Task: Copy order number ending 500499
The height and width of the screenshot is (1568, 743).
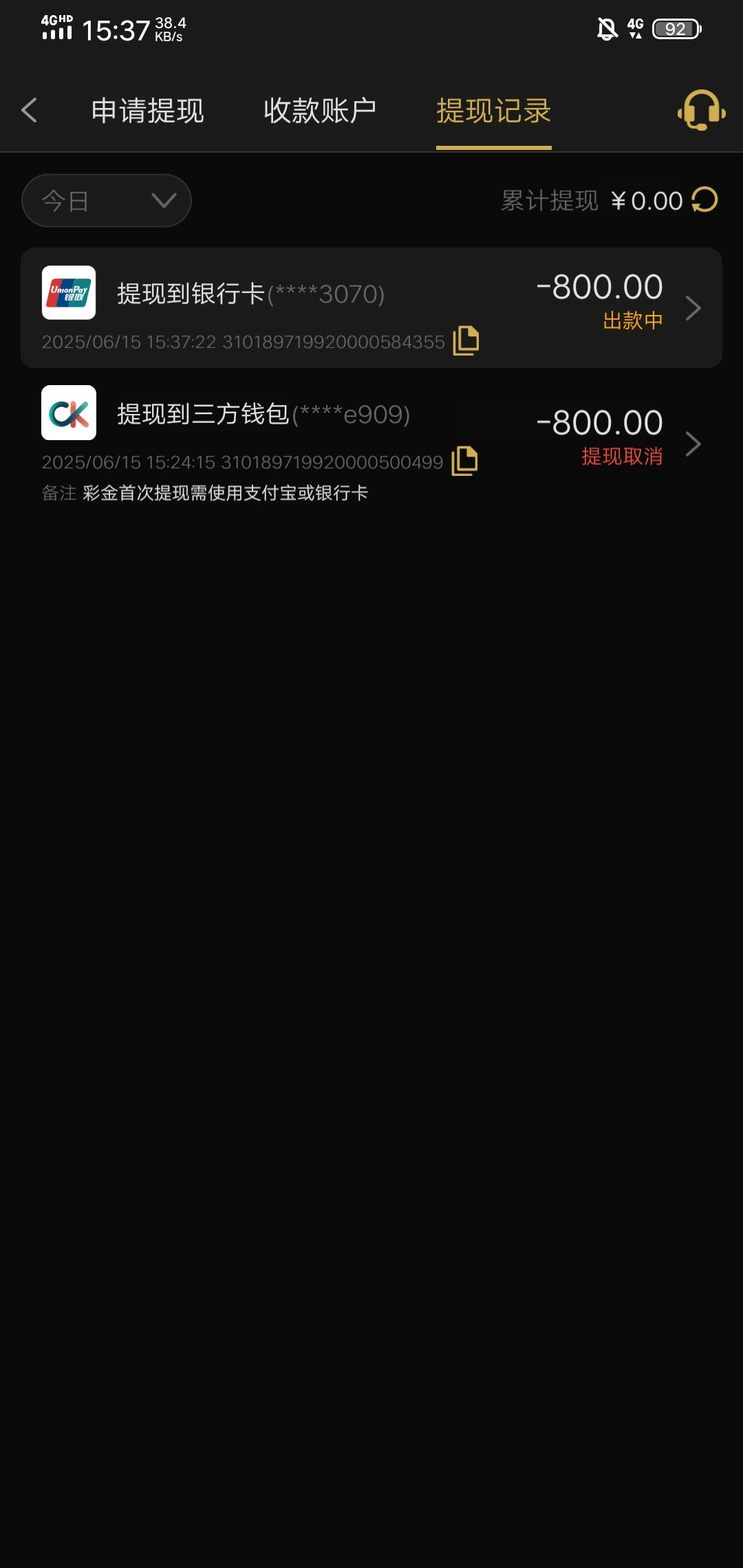Action: [x=464, y=461]
